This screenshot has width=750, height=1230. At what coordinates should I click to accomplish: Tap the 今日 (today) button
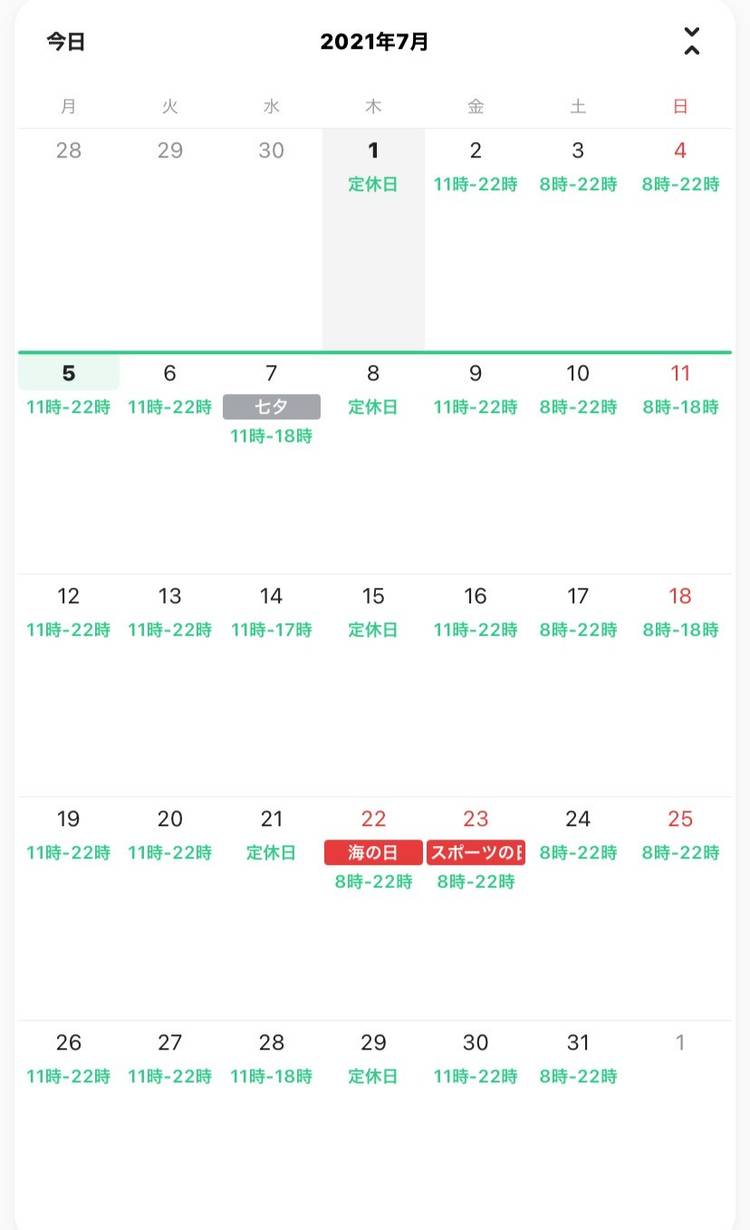(66, 42)
